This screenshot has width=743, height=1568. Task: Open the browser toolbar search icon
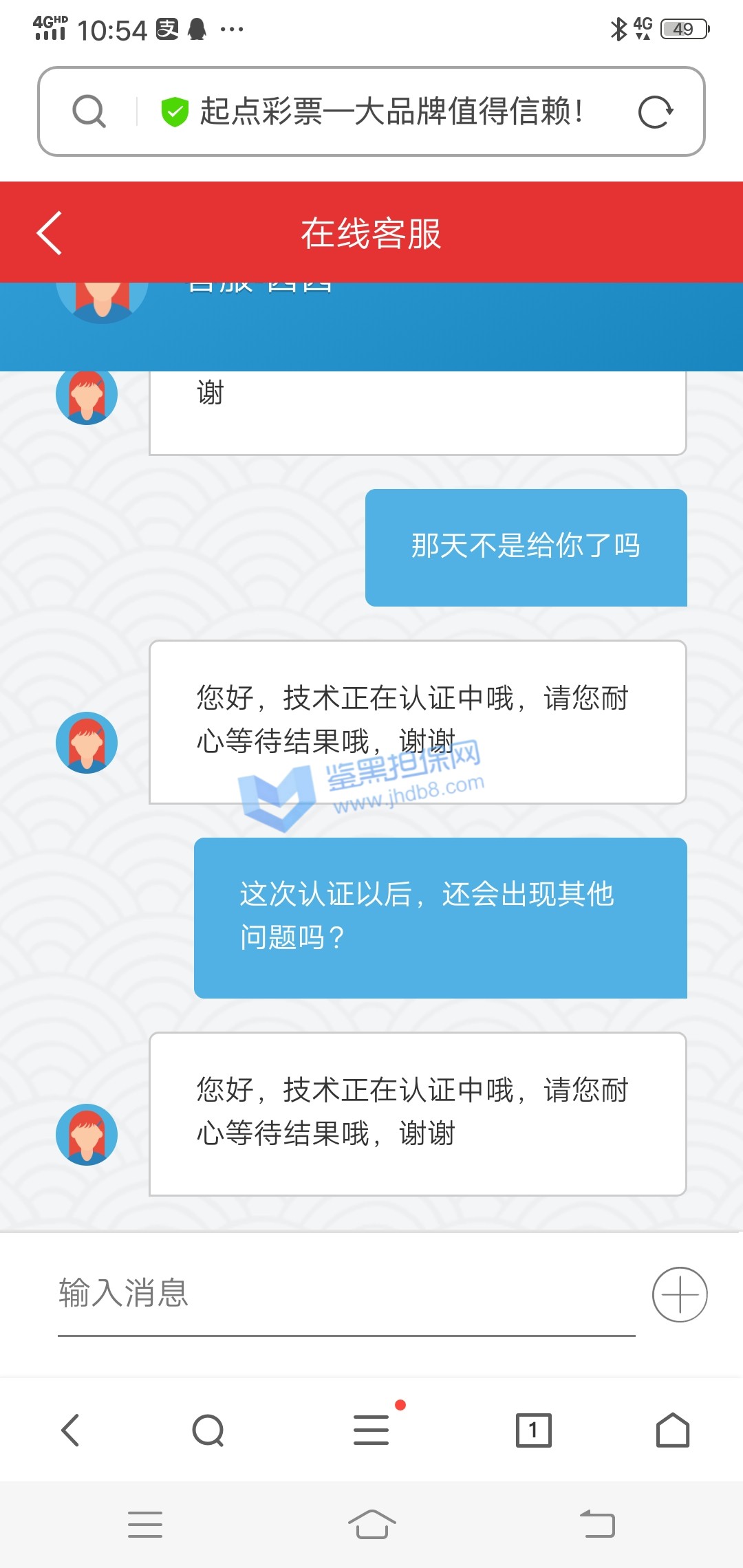coord(208,1430)
